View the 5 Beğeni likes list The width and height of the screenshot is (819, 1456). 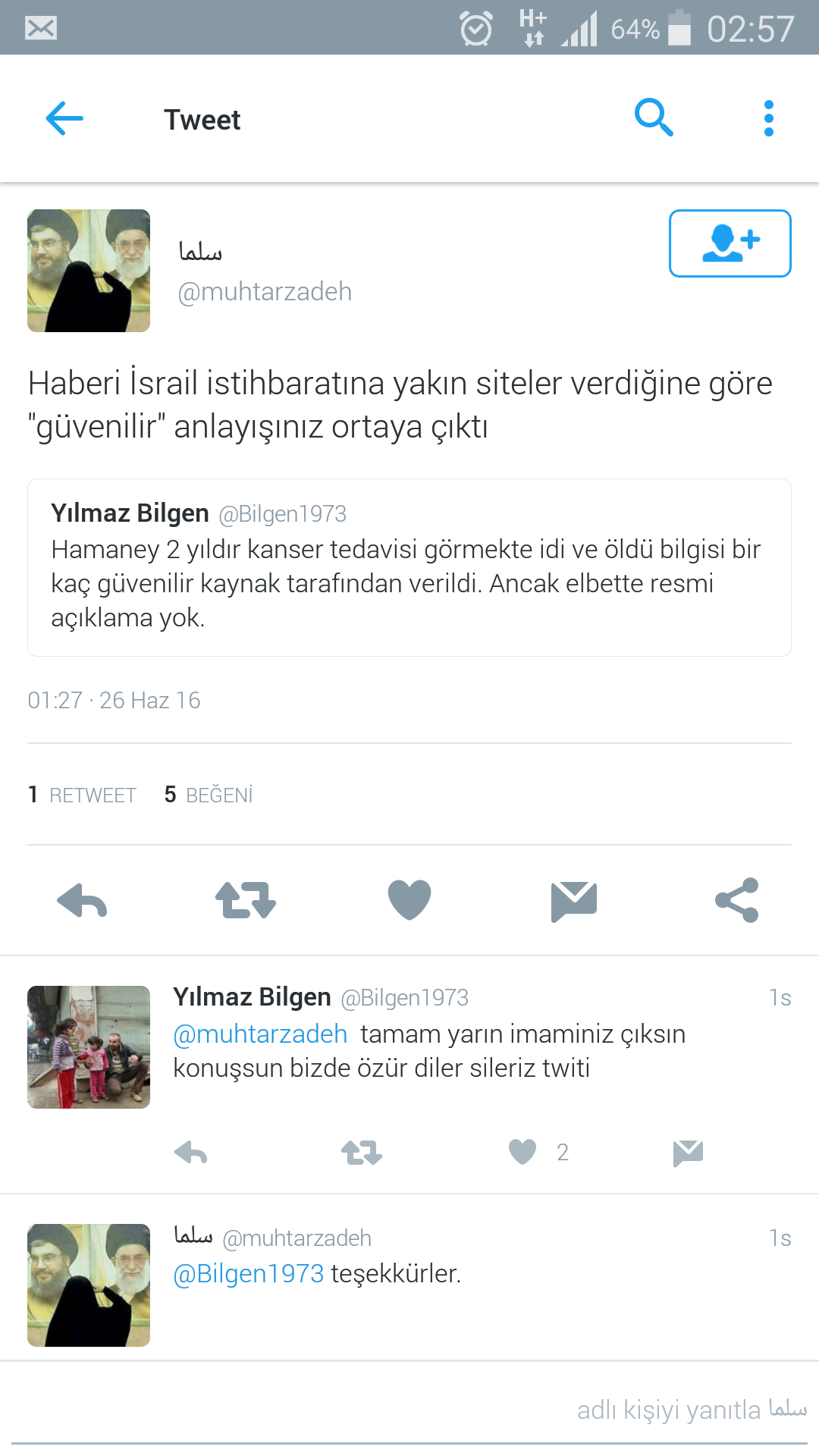(x=209, y=795)
